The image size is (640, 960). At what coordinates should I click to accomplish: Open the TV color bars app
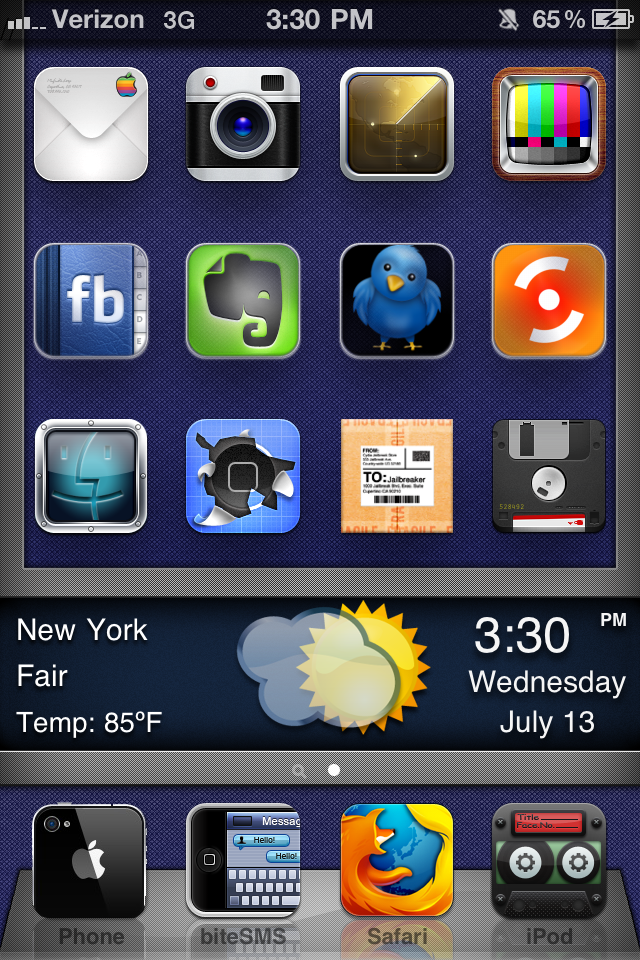[x=549, y=124]
